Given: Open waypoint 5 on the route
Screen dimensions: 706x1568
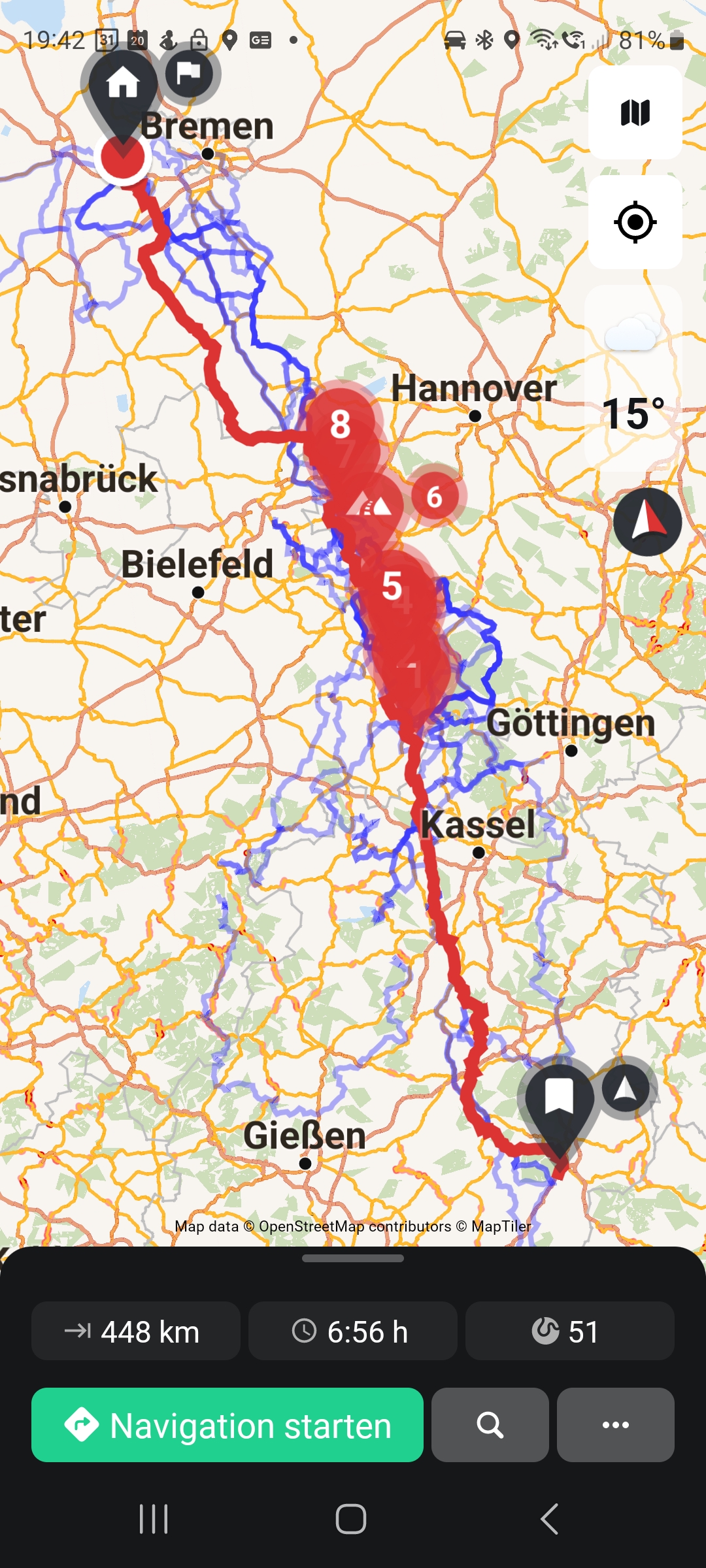Looking at the screenshot, I should point(392,585).
